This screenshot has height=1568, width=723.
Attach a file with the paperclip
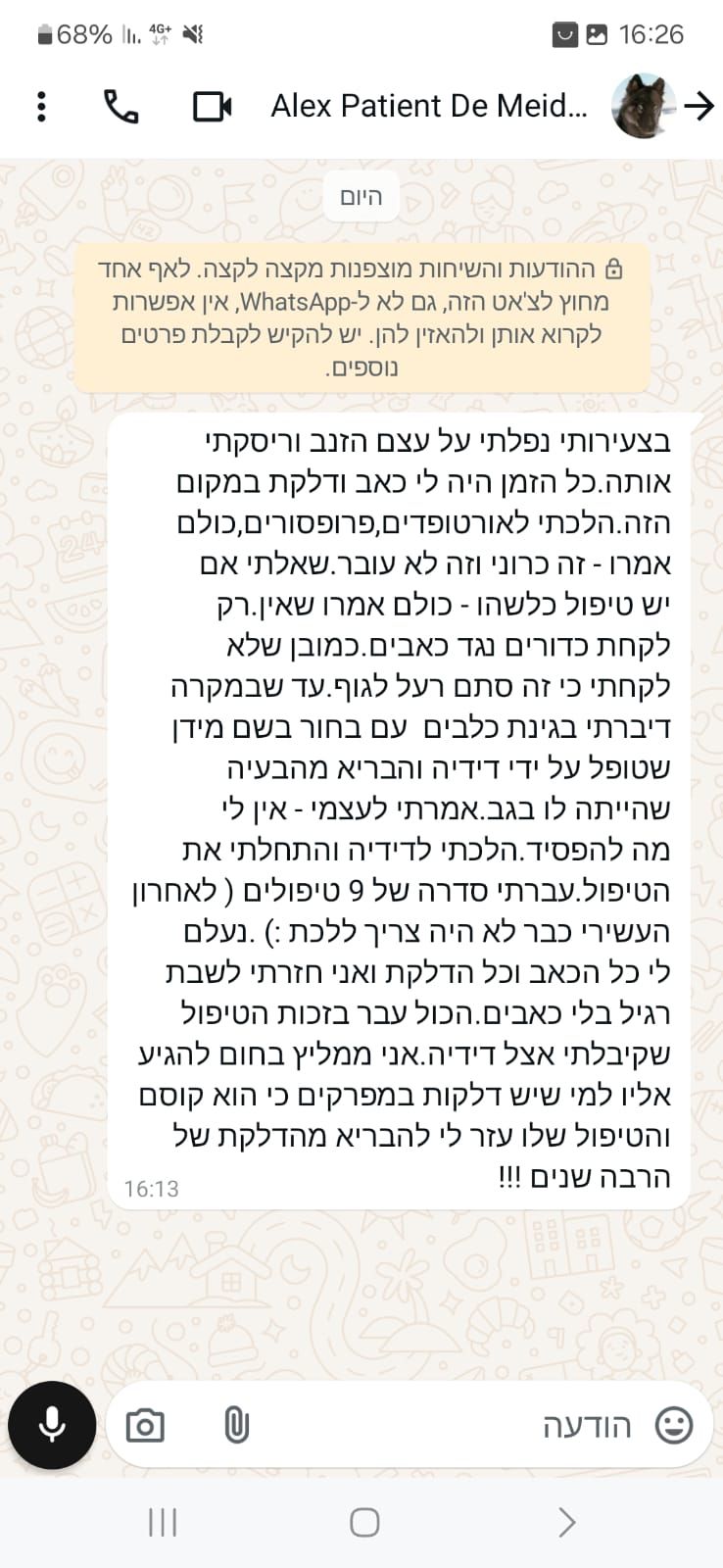(236, 1425)
